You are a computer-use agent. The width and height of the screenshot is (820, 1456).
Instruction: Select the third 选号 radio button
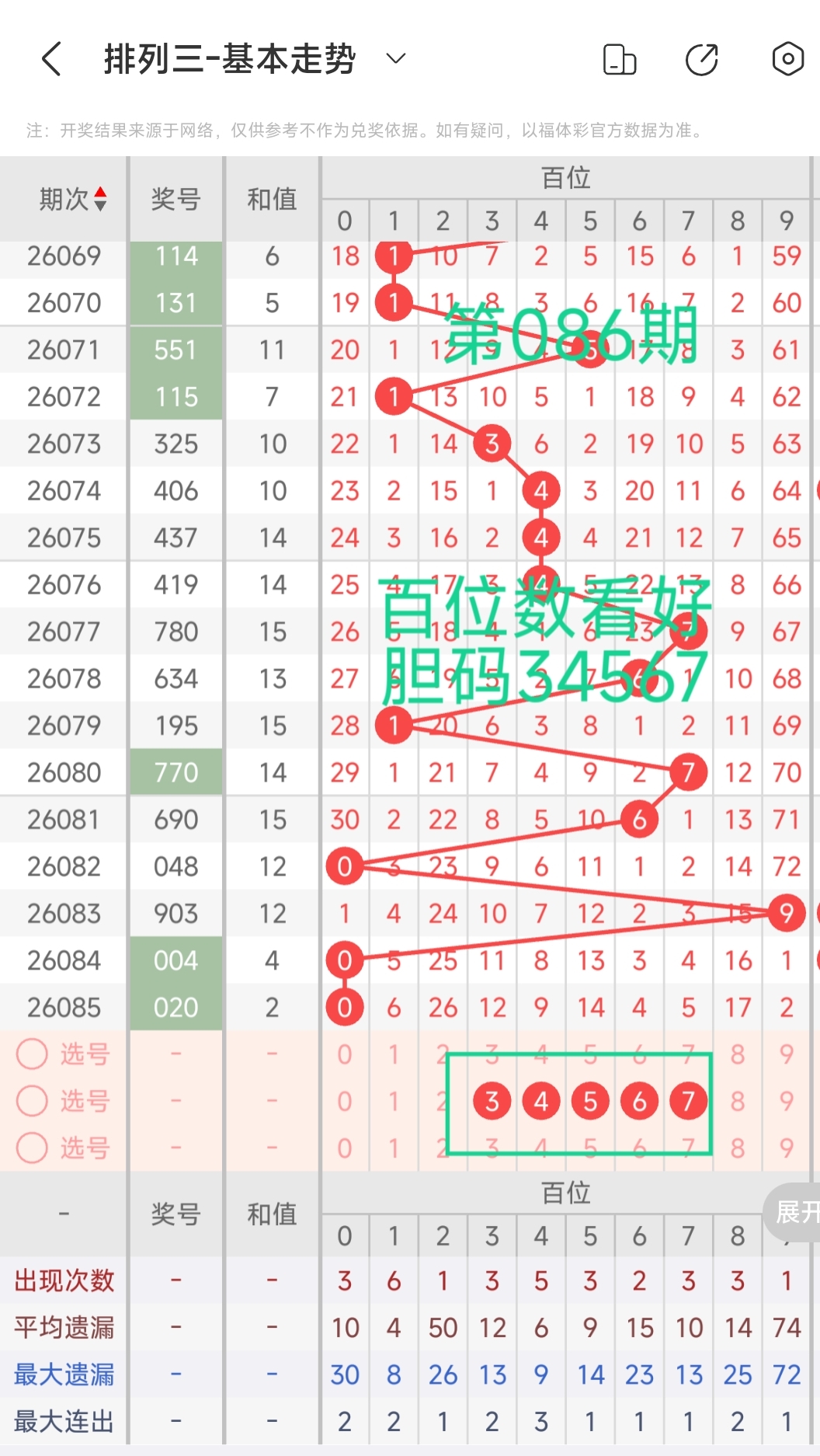point(32,1148)
